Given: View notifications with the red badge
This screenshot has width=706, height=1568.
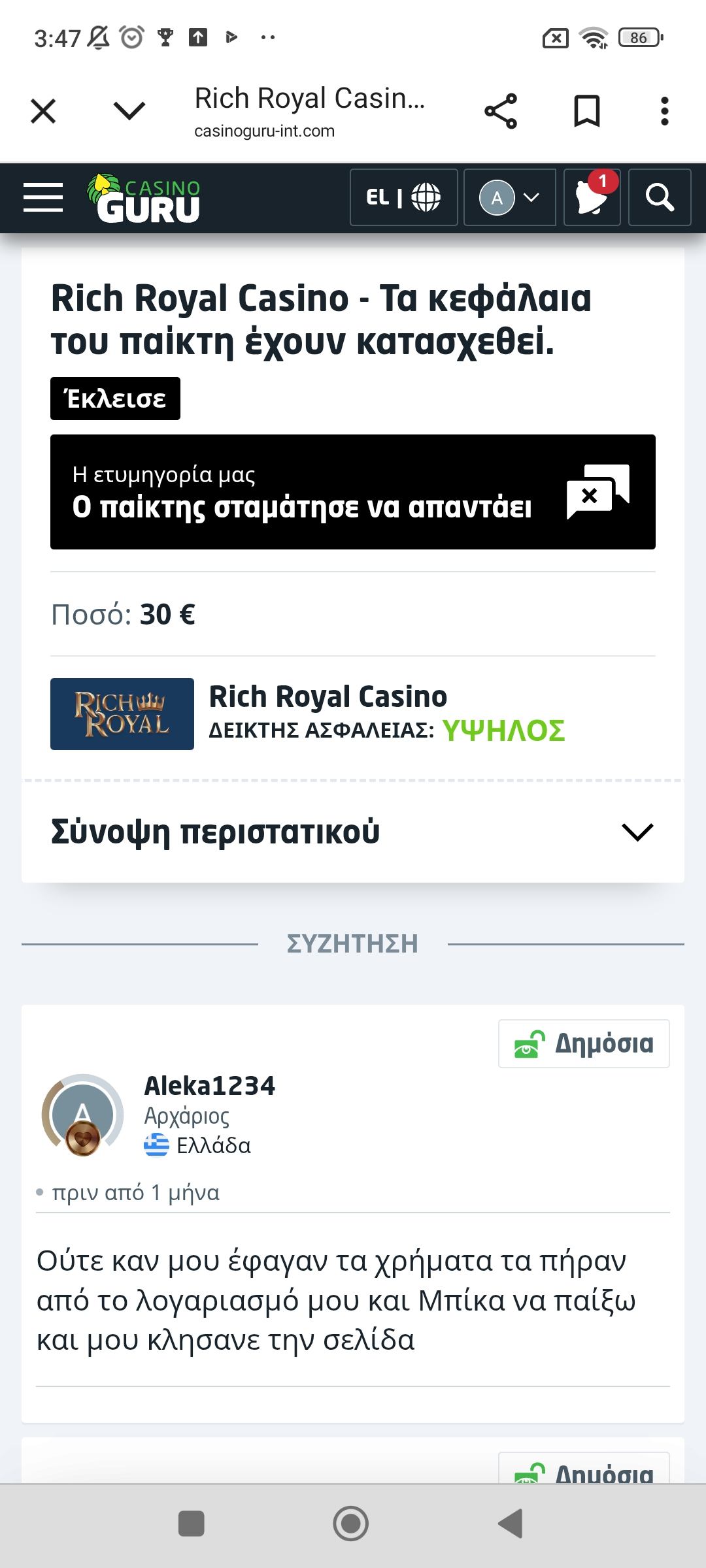Looking at the screenshot, I should coord(592,197).
